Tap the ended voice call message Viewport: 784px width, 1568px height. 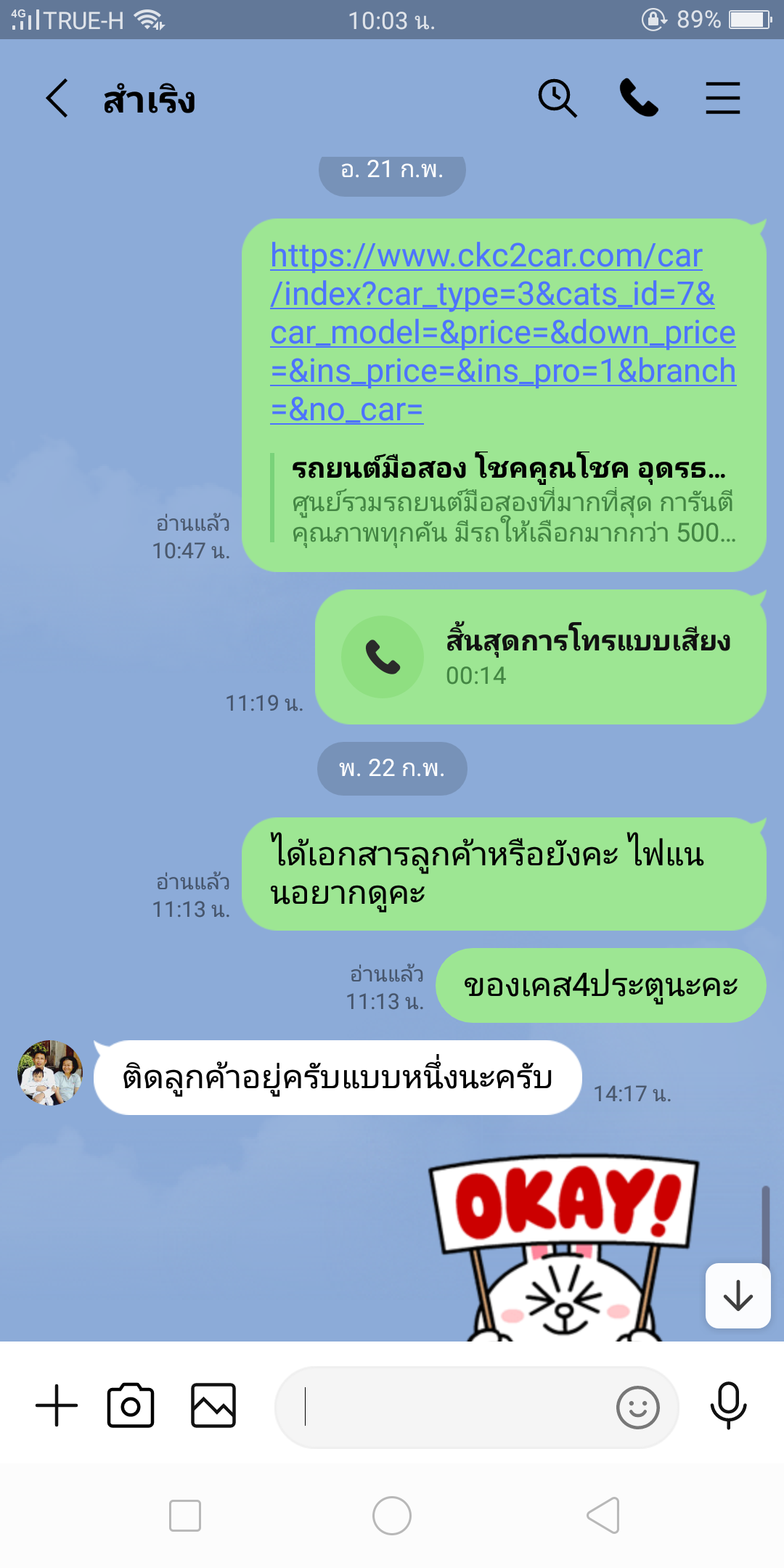(x=541, y=657)
